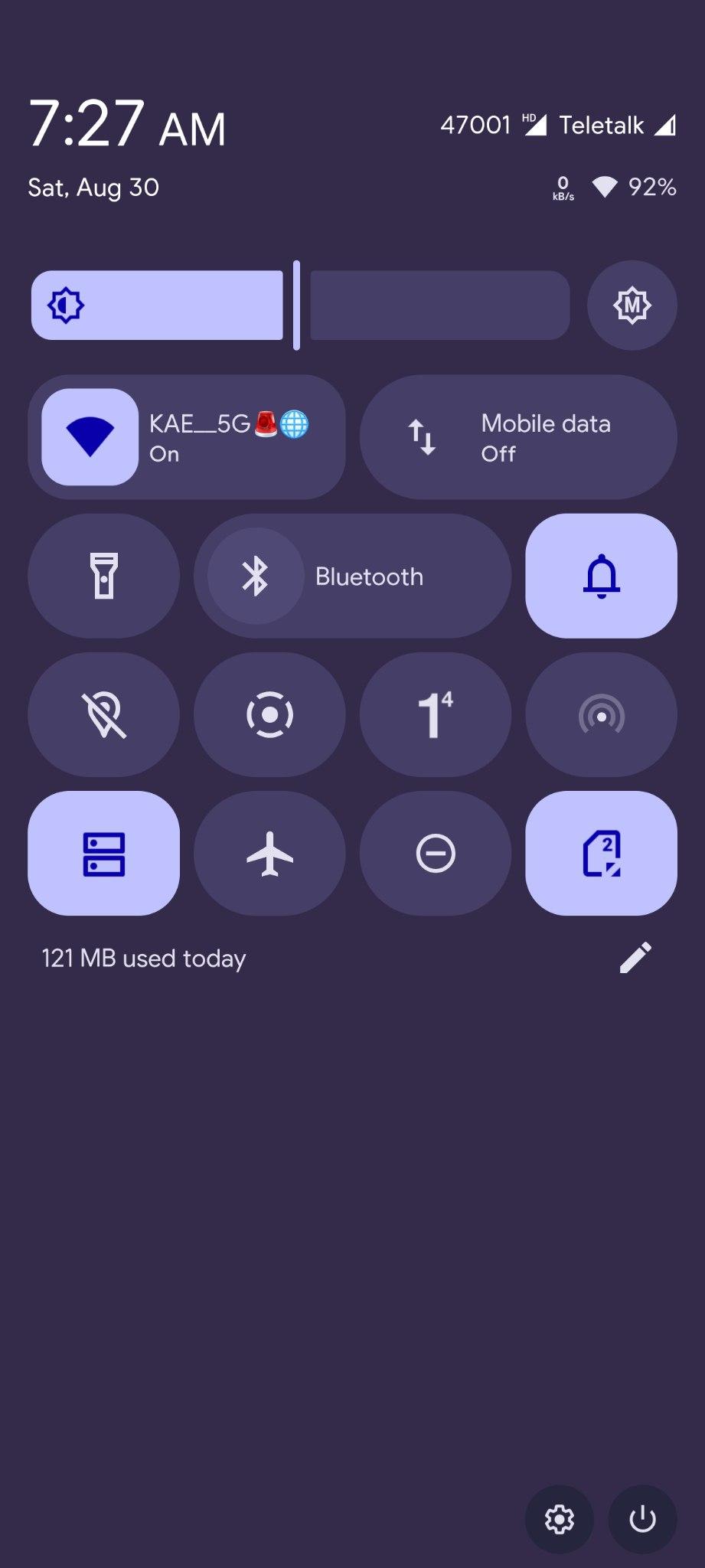Toggle the one-handed mode tile
The height and width of the screenshot is (1568, 705).
[435, 714]
